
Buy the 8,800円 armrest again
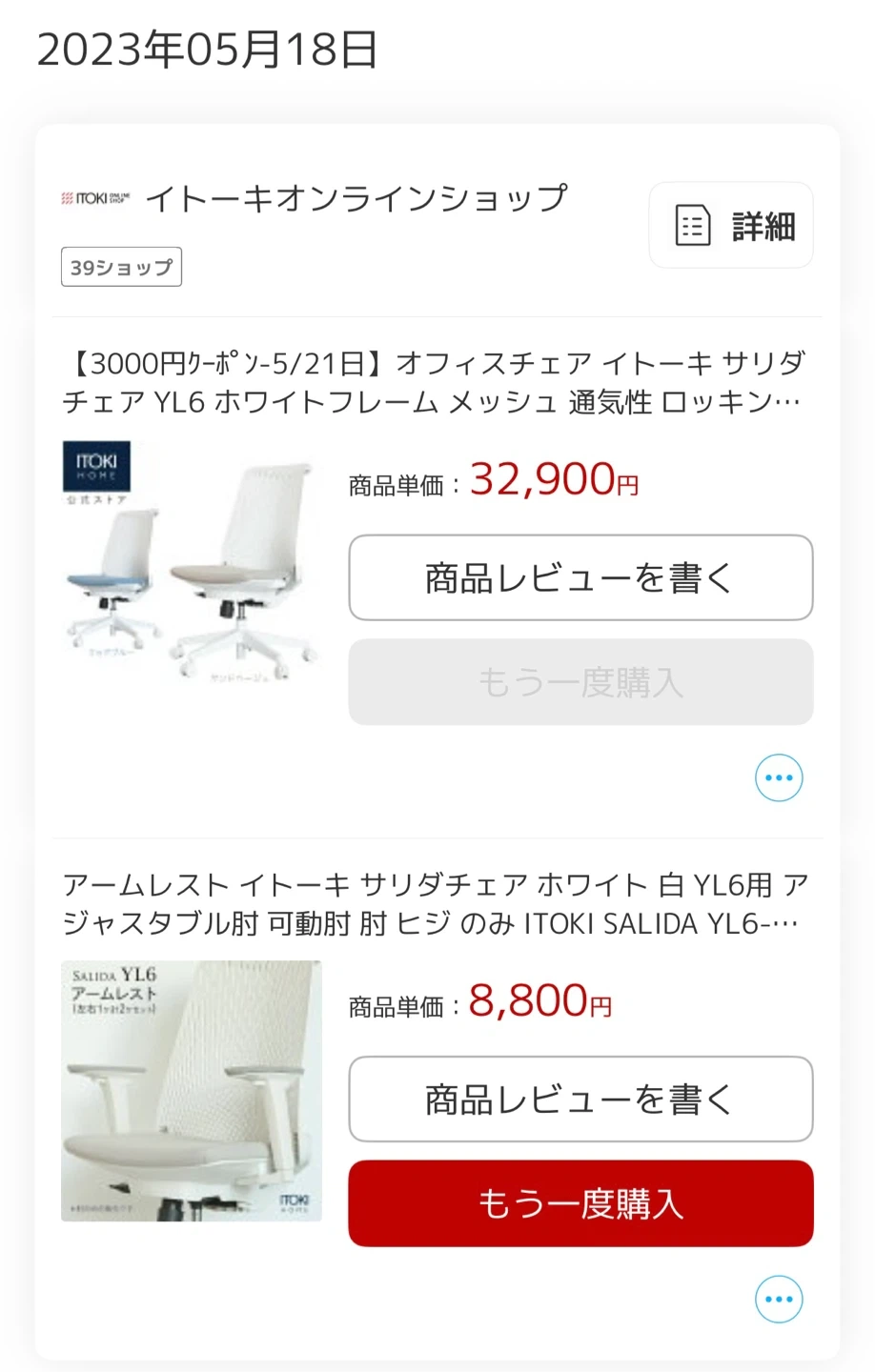coord(580,1203)
